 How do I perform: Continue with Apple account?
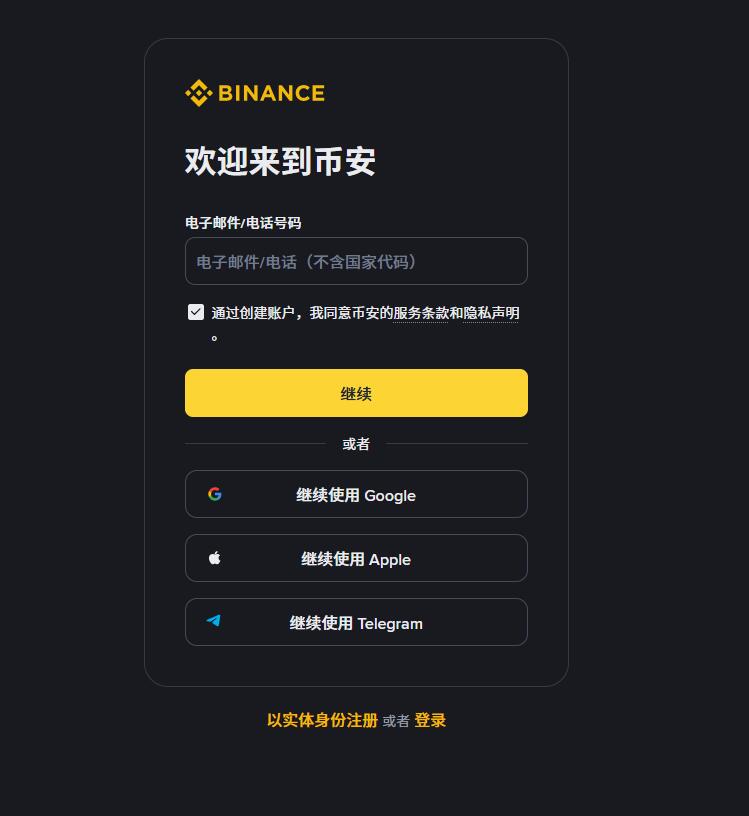click(356, 558)
